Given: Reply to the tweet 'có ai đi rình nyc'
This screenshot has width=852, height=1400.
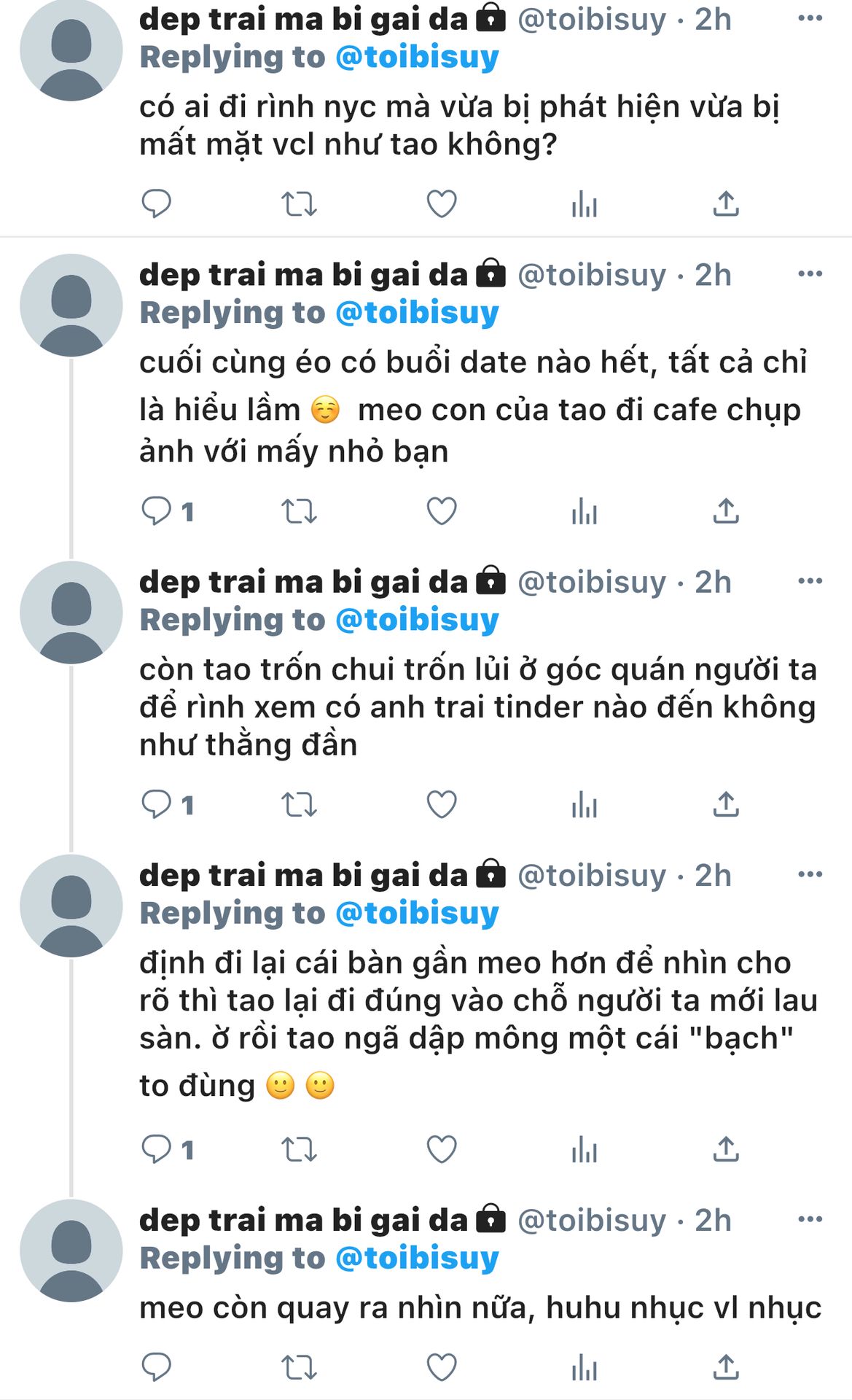Looking at the screenshot, I should [x=156, y=204].
